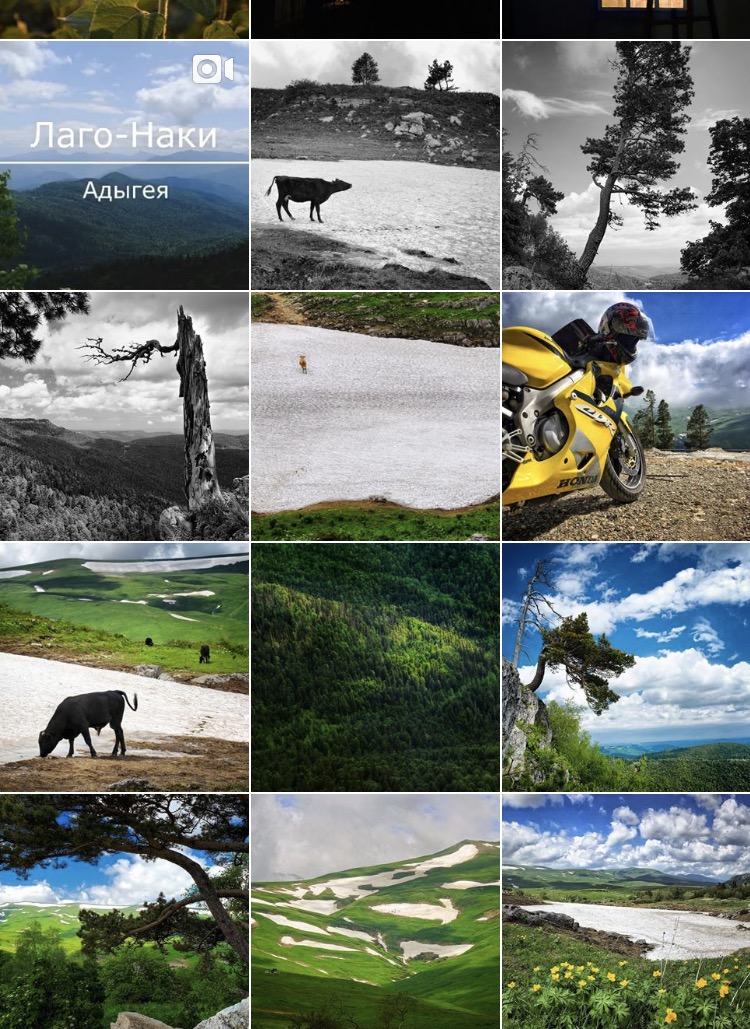Open photo with yellow flowers in foreground

[626, 912]
